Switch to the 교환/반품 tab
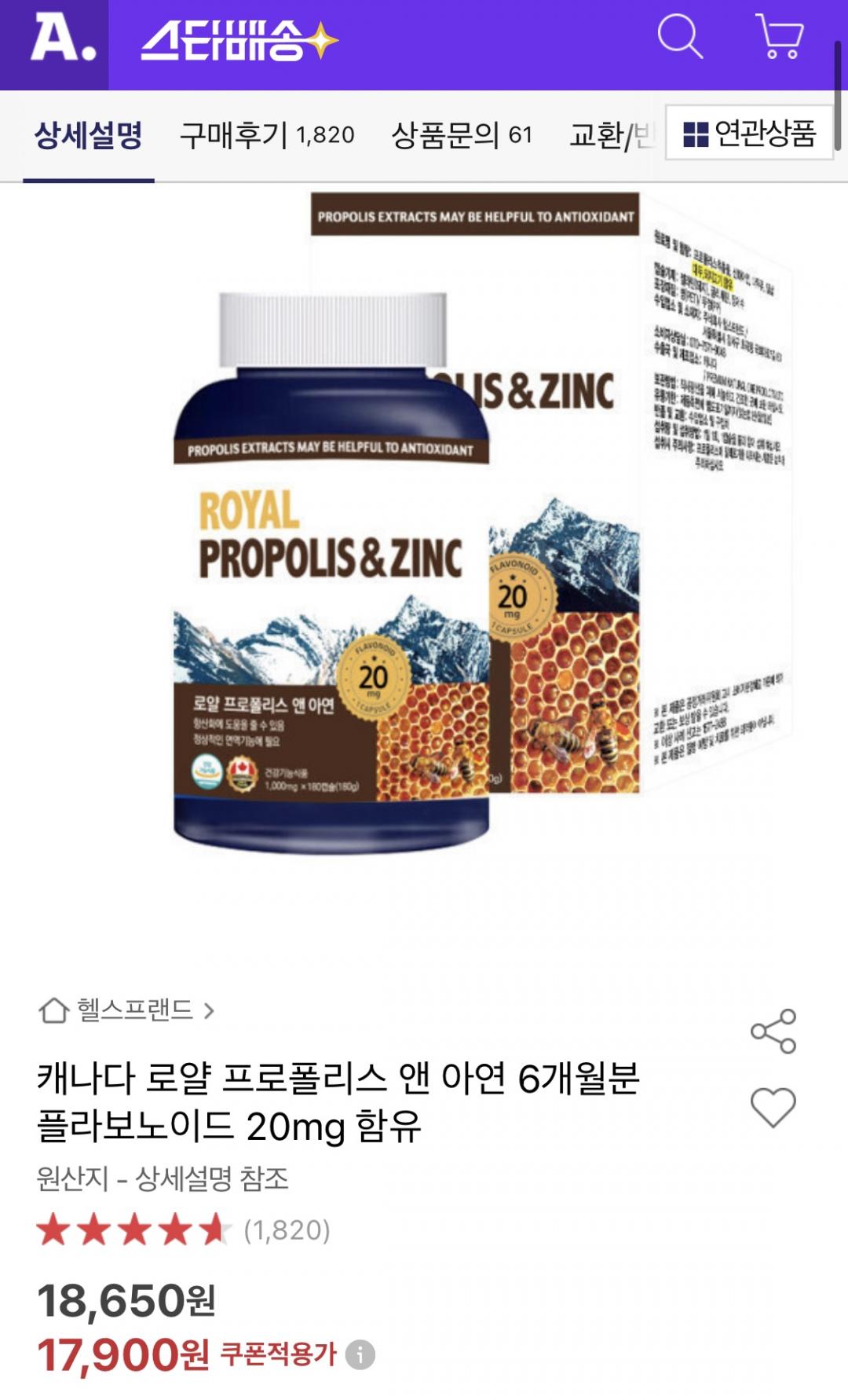 click(611, 135)
